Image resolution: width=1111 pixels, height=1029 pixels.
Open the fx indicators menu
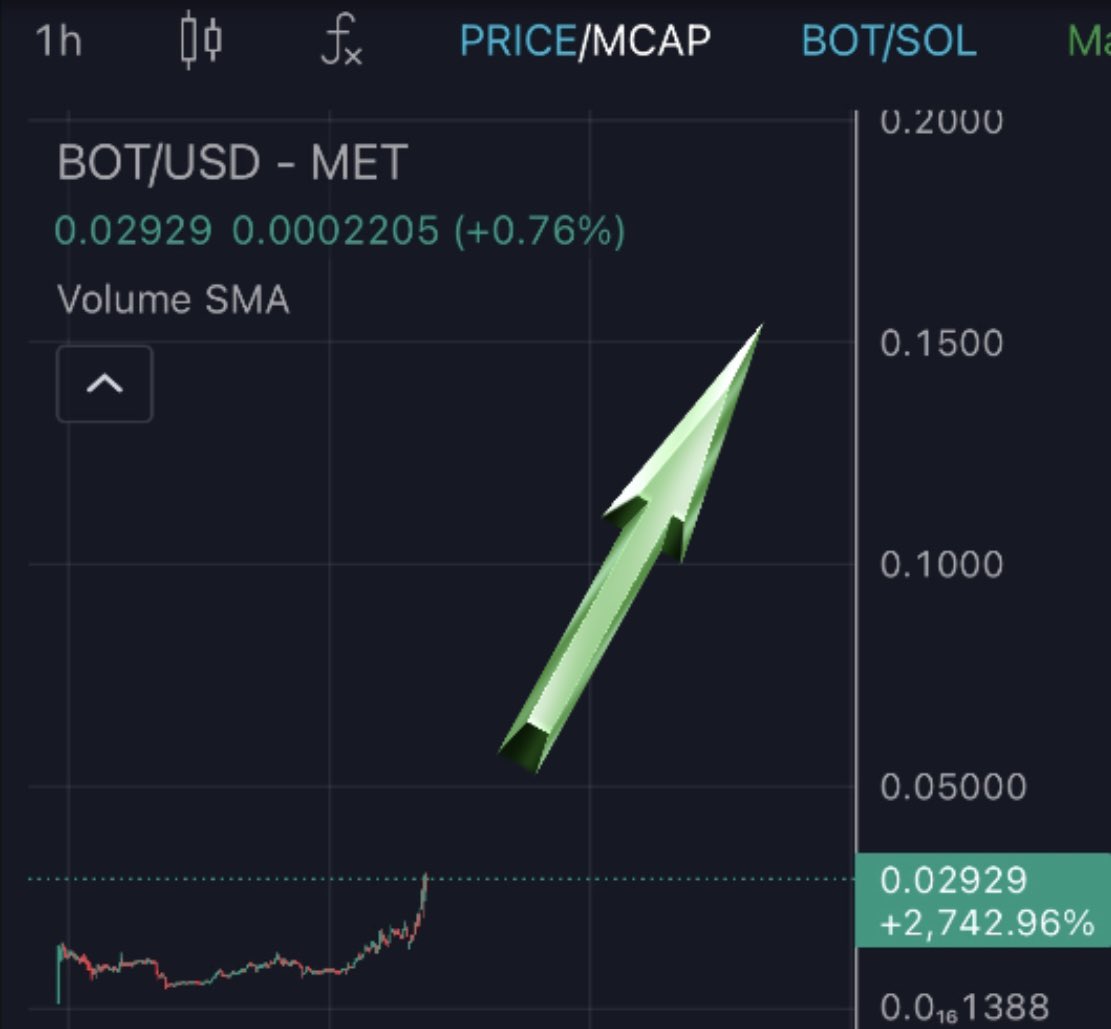pyautogui.click(x=342, y=43)
